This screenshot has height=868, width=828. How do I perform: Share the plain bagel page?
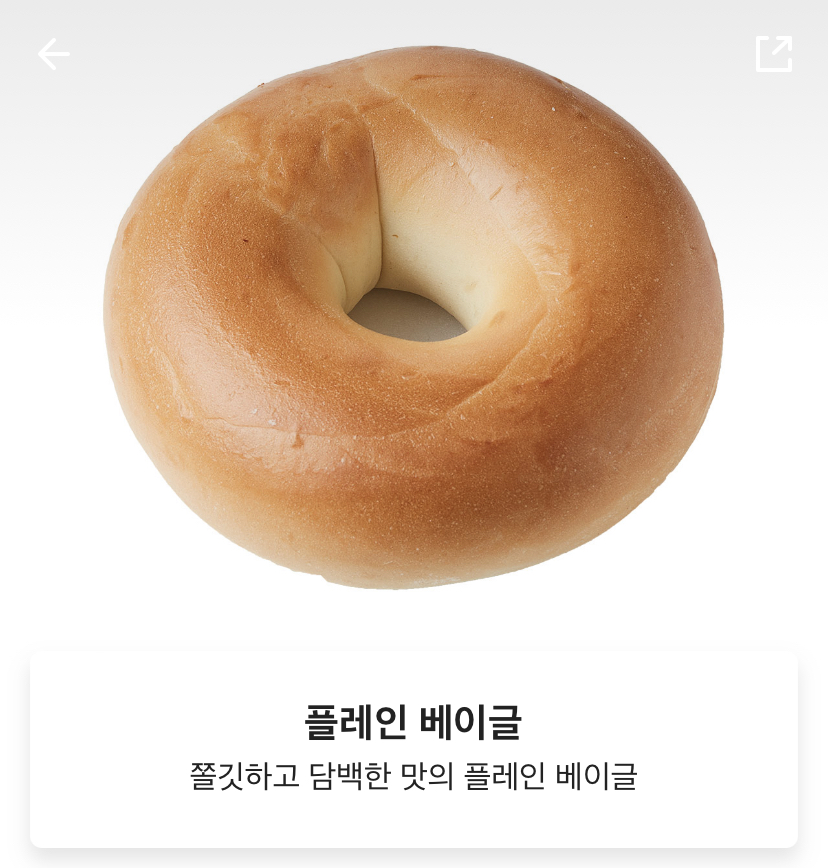[x=774, y=54]
